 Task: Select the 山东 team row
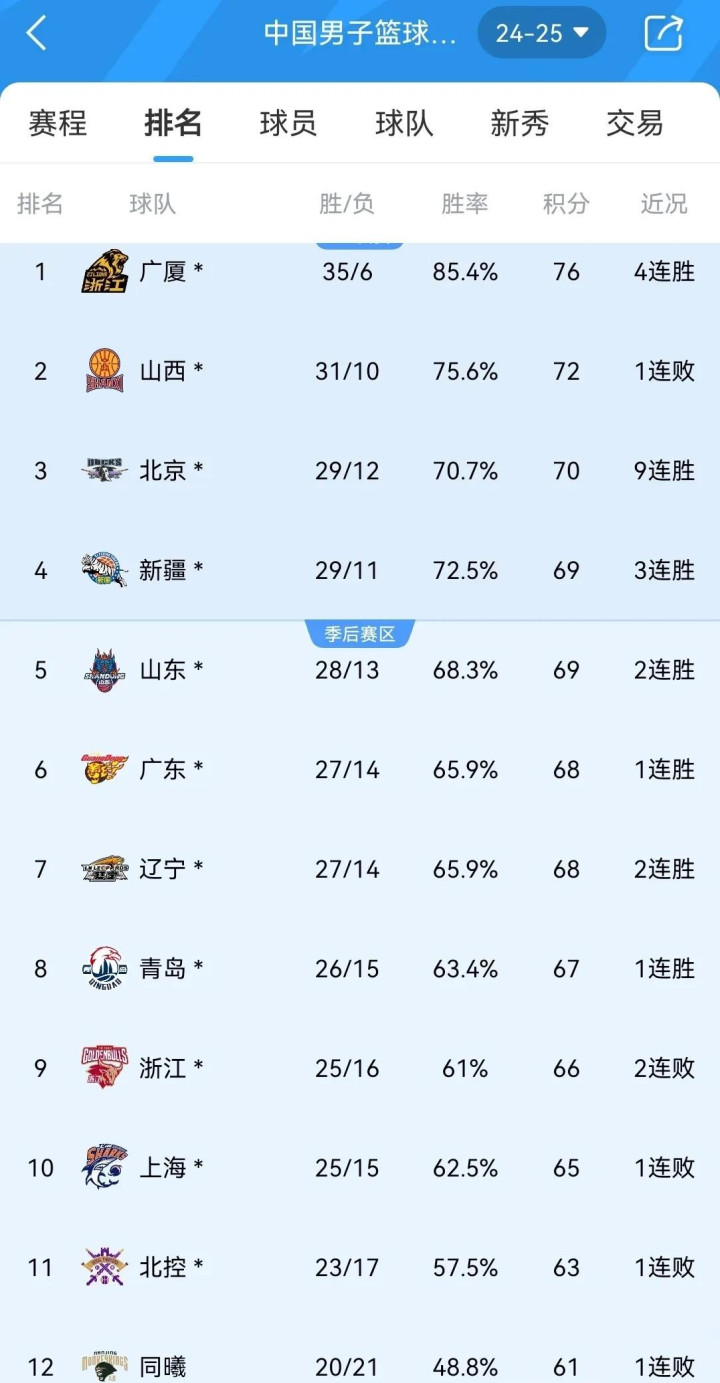pyautogui.click(x=163, y=670)
